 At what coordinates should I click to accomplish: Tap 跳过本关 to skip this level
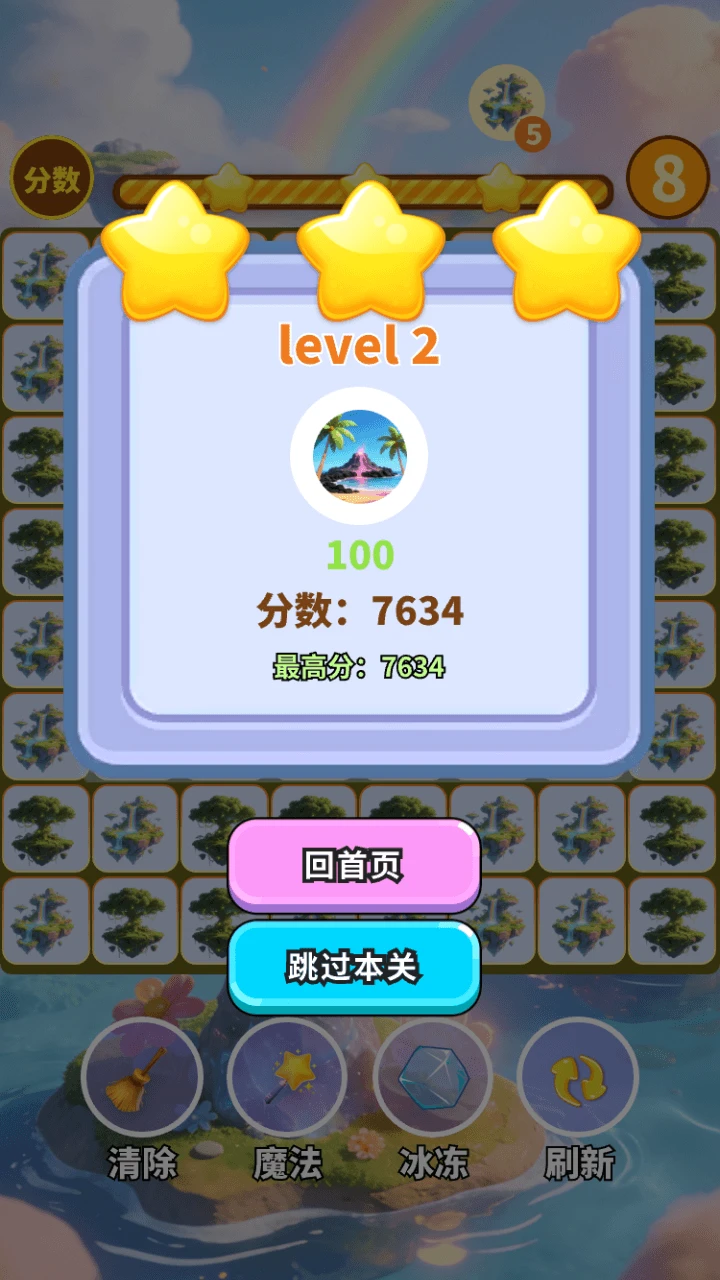click(353, 968)
